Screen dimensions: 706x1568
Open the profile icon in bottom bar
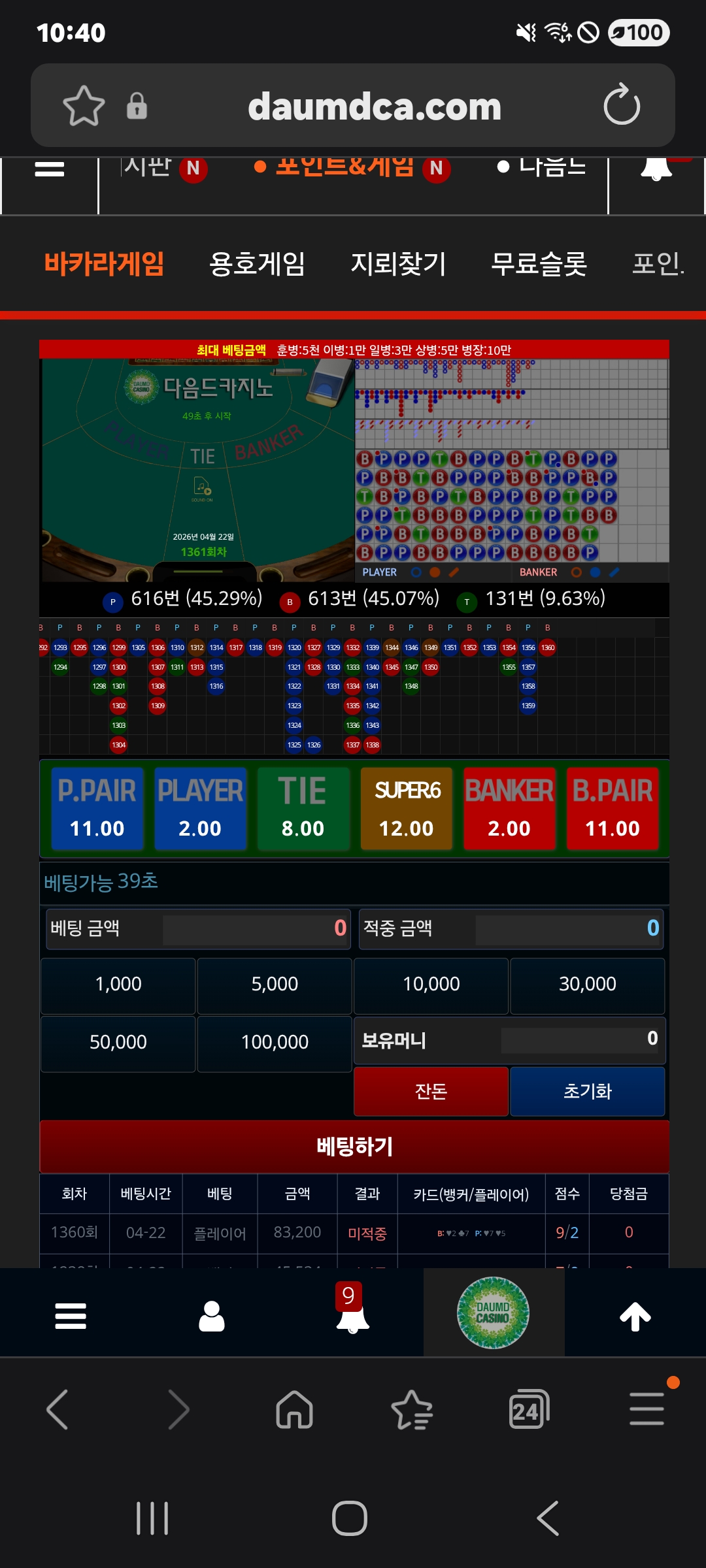tap(211, 1316)
